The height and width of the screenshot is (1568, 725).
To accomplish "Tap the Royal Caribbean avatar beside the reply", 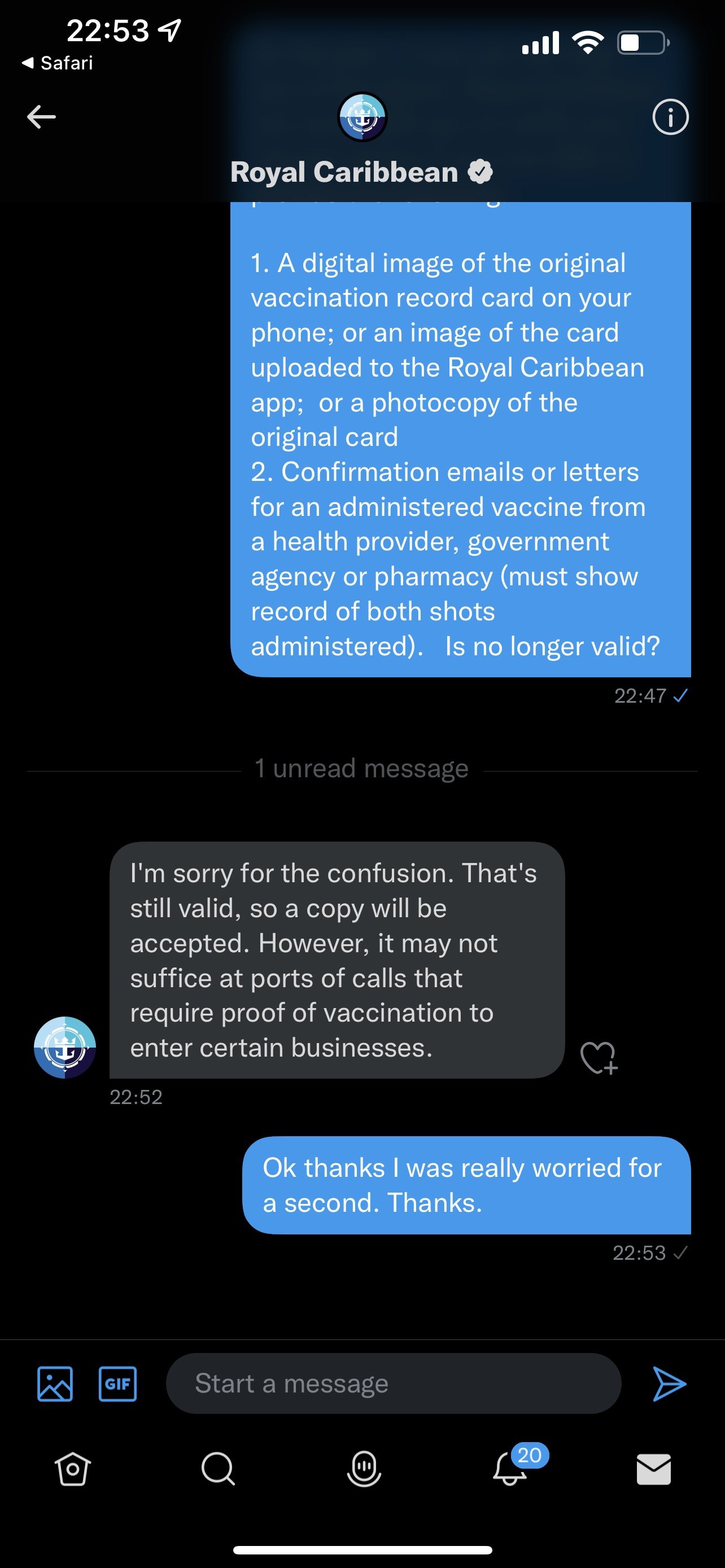I will [x=65, y=1047].
